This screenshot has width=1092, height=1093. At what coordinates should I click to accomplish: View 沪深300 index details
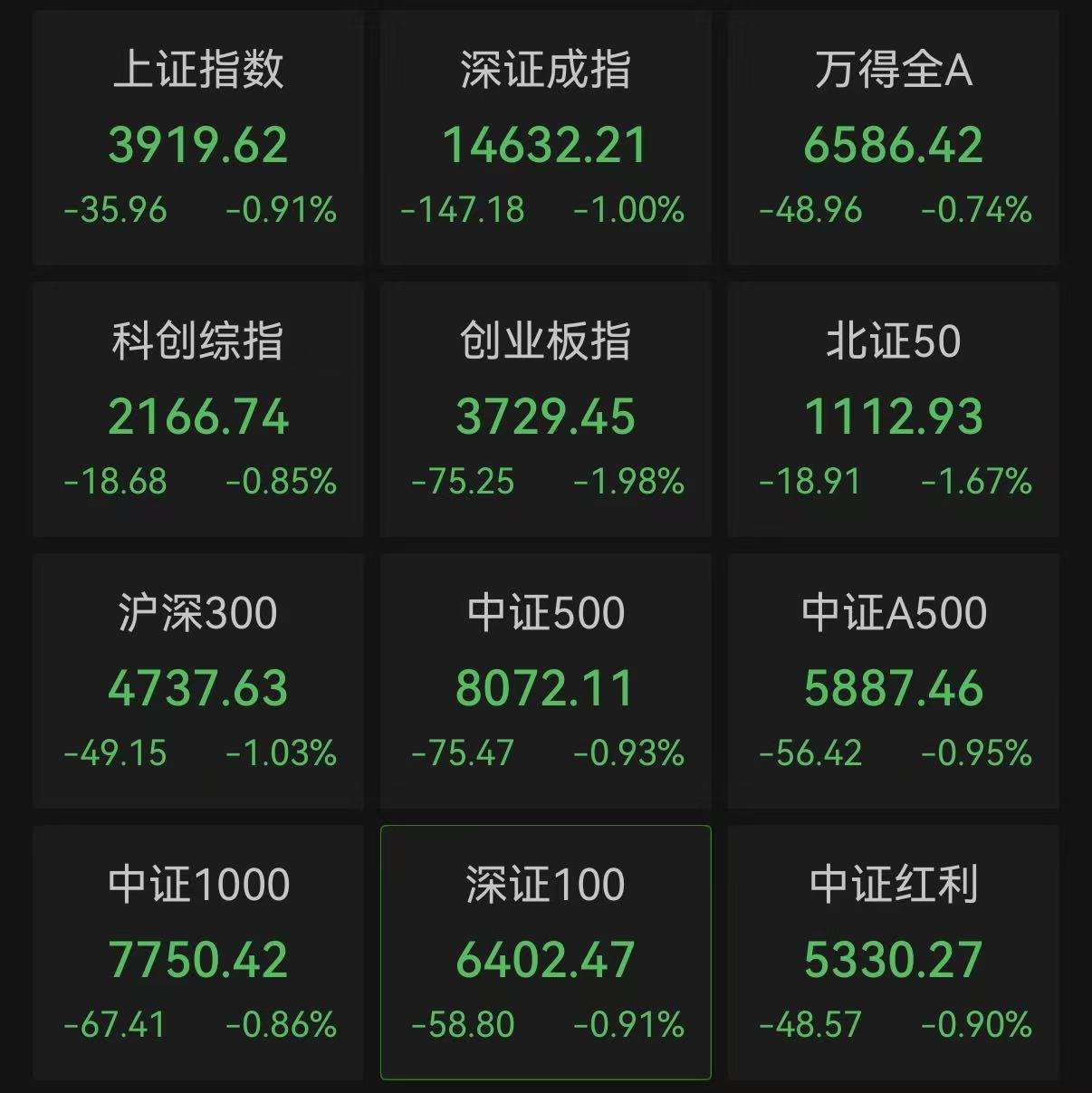click(x=198, y=681)
